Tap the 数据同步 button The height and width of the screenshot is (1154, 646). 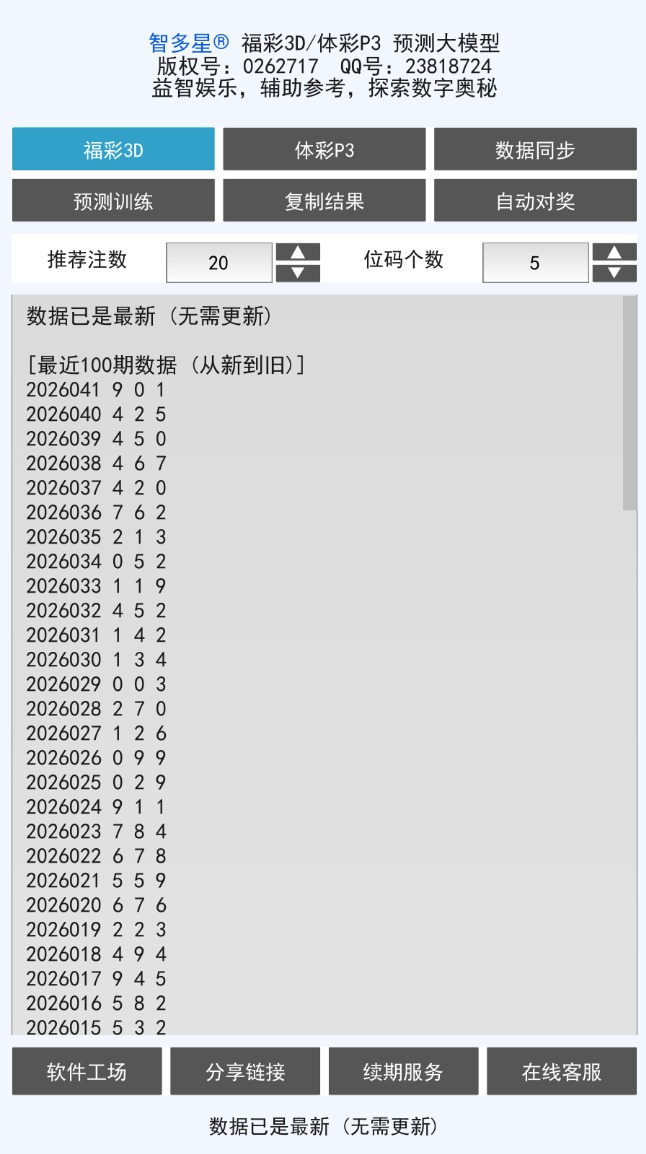pyautogui.click(x=535, y=150)
